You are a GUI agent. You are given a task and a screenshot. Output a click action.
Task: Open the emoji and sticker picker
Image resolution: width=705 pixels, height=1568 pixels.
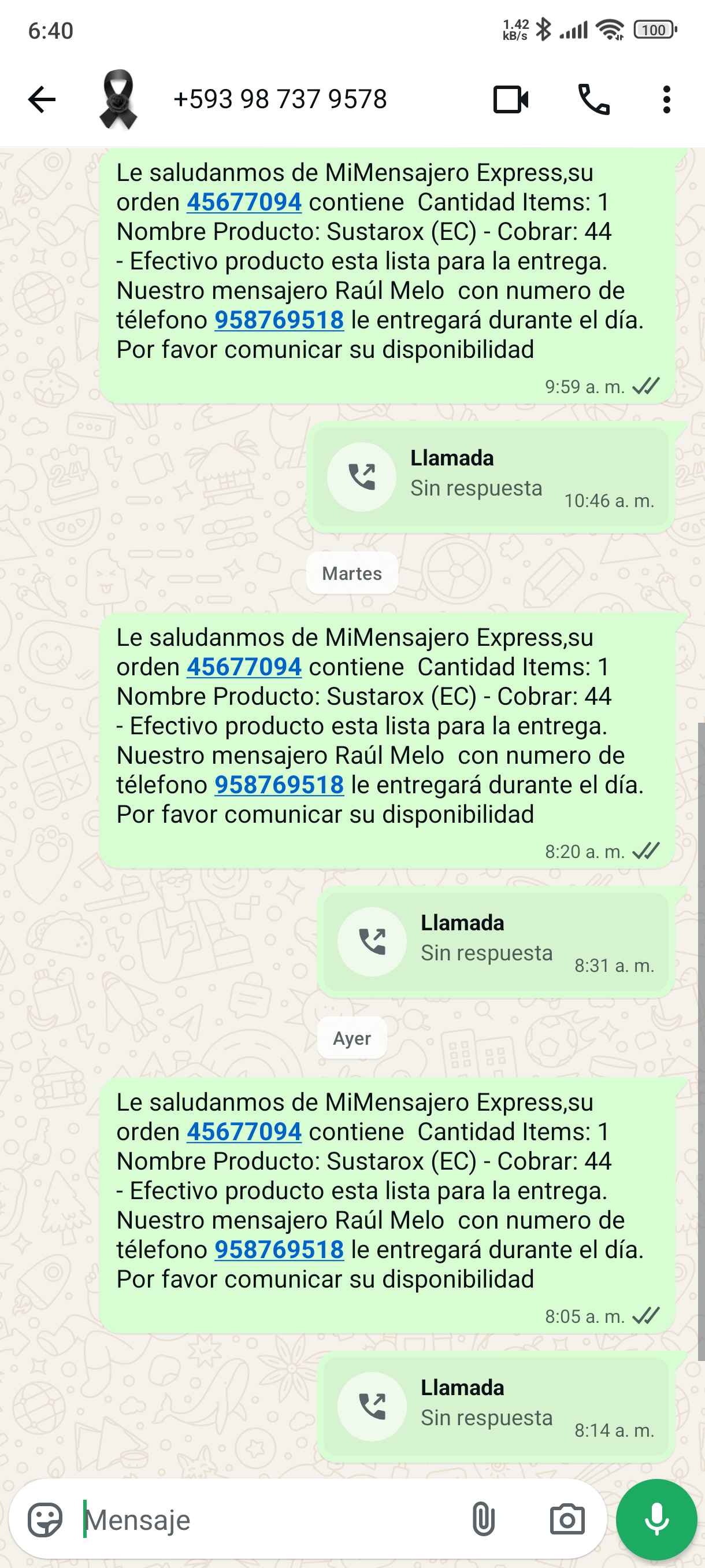pos(45,1520)
